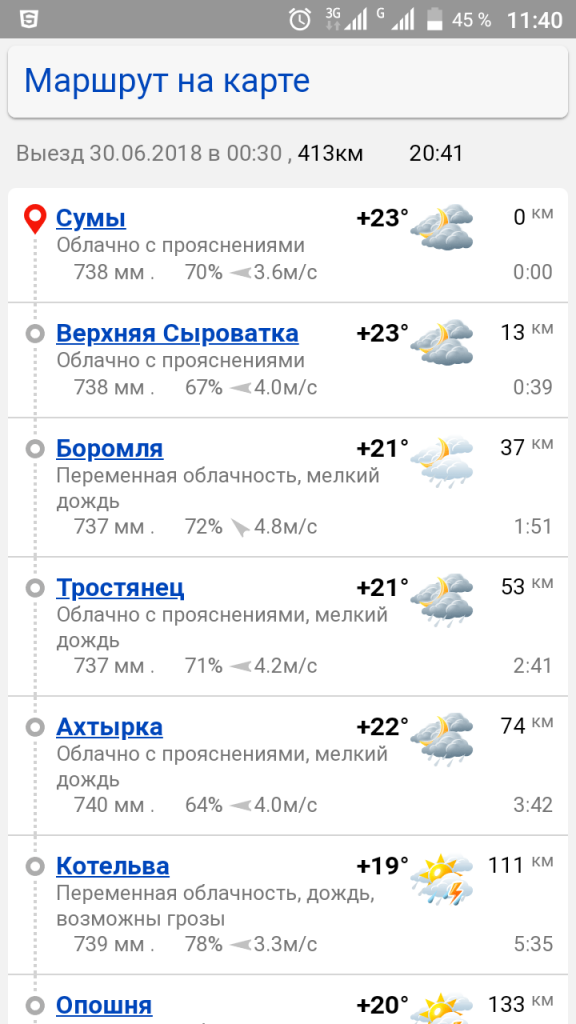The image size is (576, 1024).
Task: Open the Маршрут на карте button
Action: (x=287, y=82)
